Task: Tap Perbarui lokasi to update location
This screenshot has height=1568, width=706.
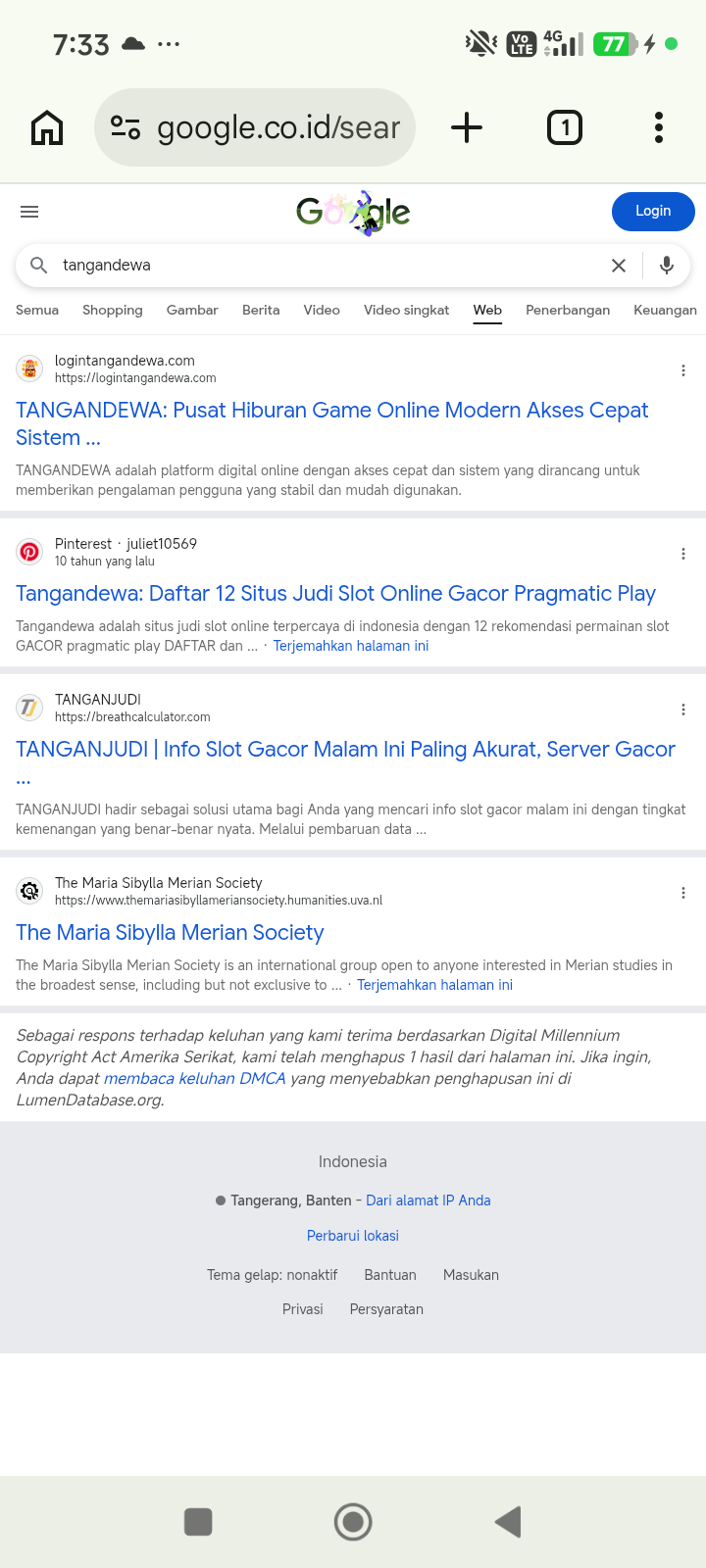Action: (353, 1236)
